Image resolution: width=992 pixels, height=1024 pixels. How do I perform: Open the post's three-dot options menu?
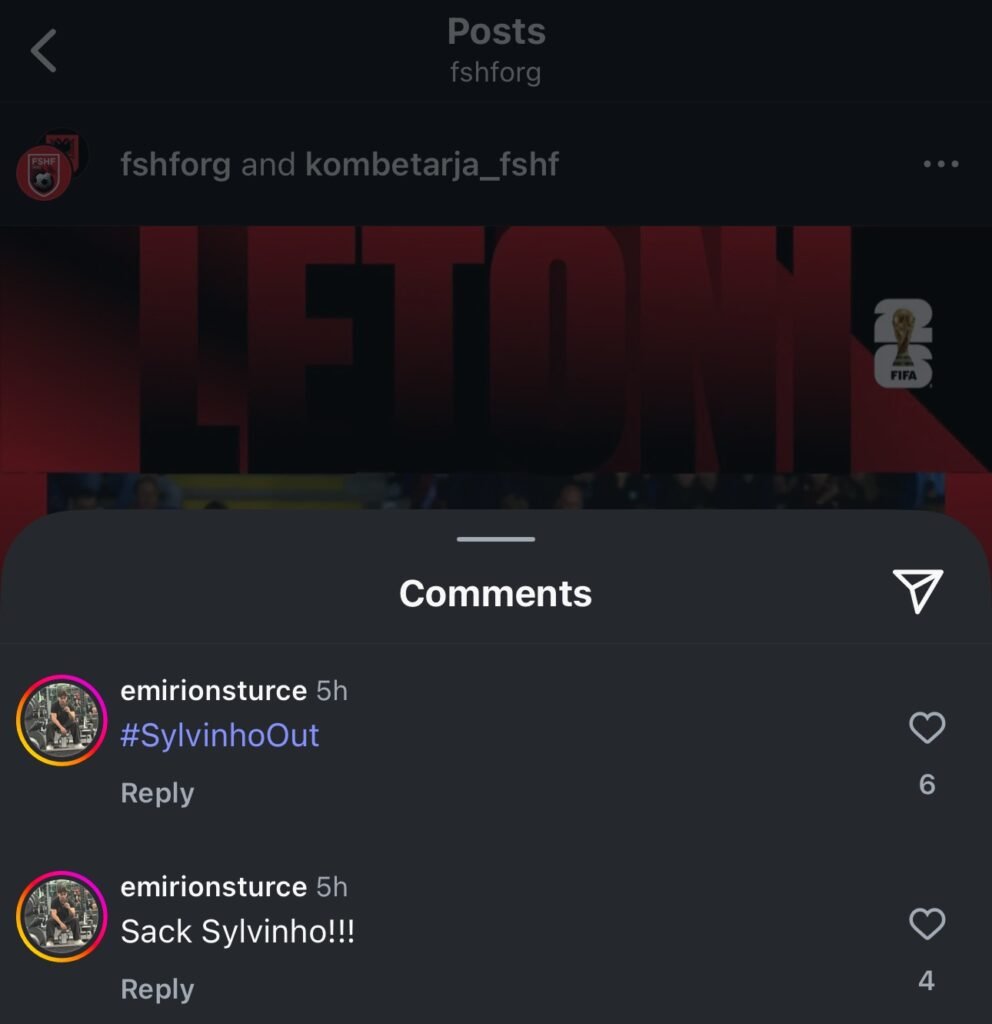pyautogui.click(x=941, y=164)
